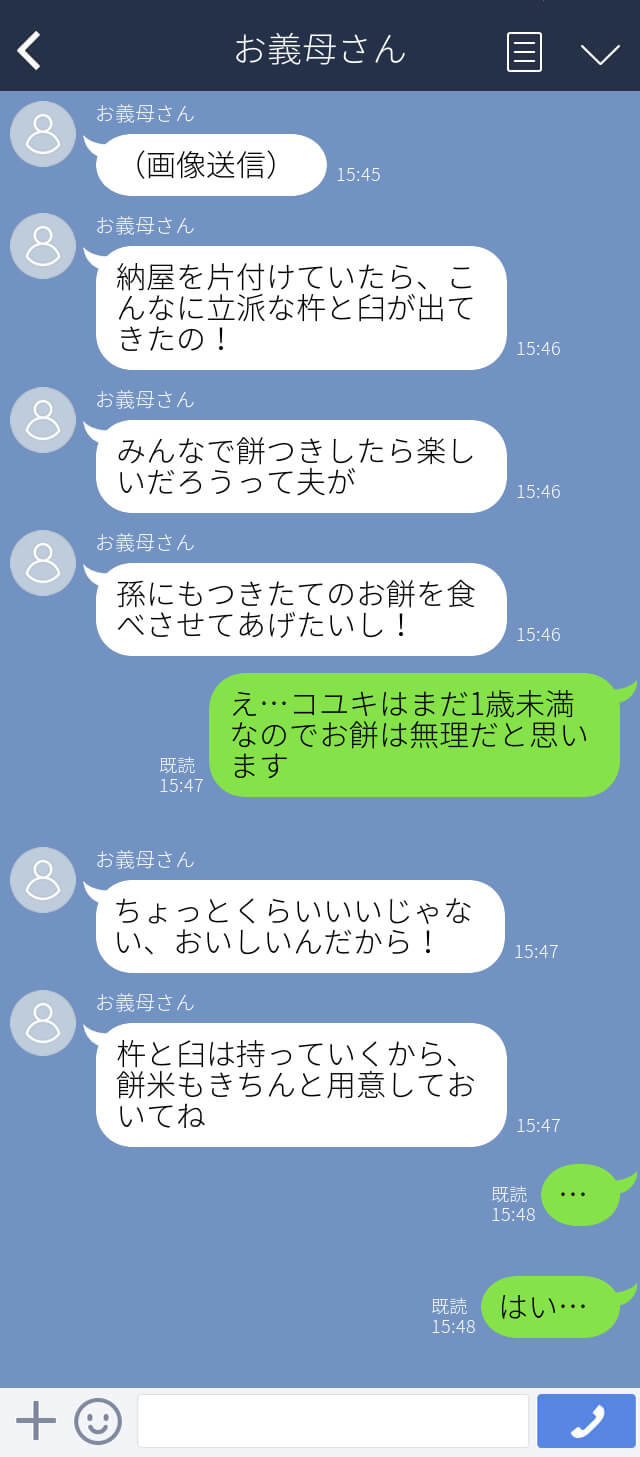Viewport: 640px width, 1457px height.
Task: Open the sent image message (画像送信)
Action: pyautogui.click(x=211, y=165)
